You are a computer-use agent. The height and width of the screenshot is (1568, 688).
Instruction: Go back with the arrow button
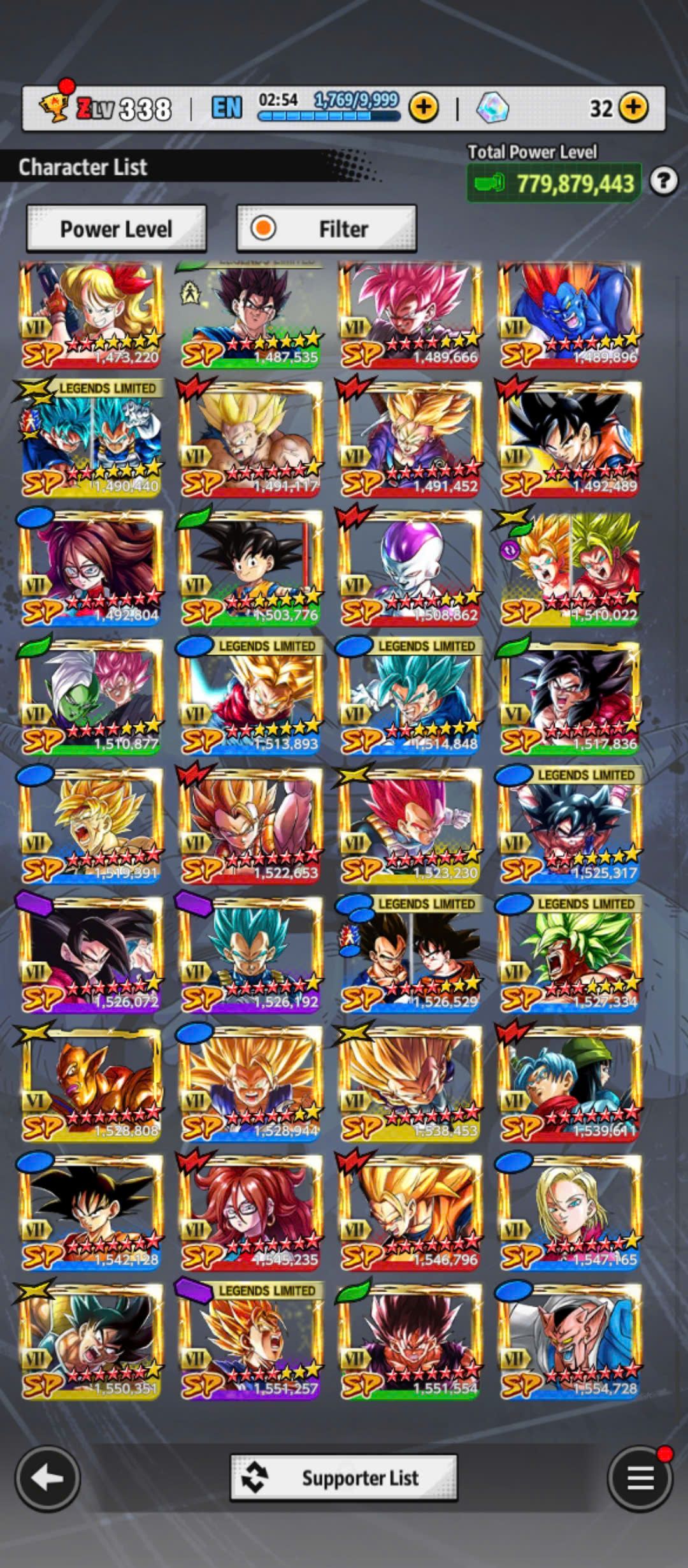(x=47, y=1477)
